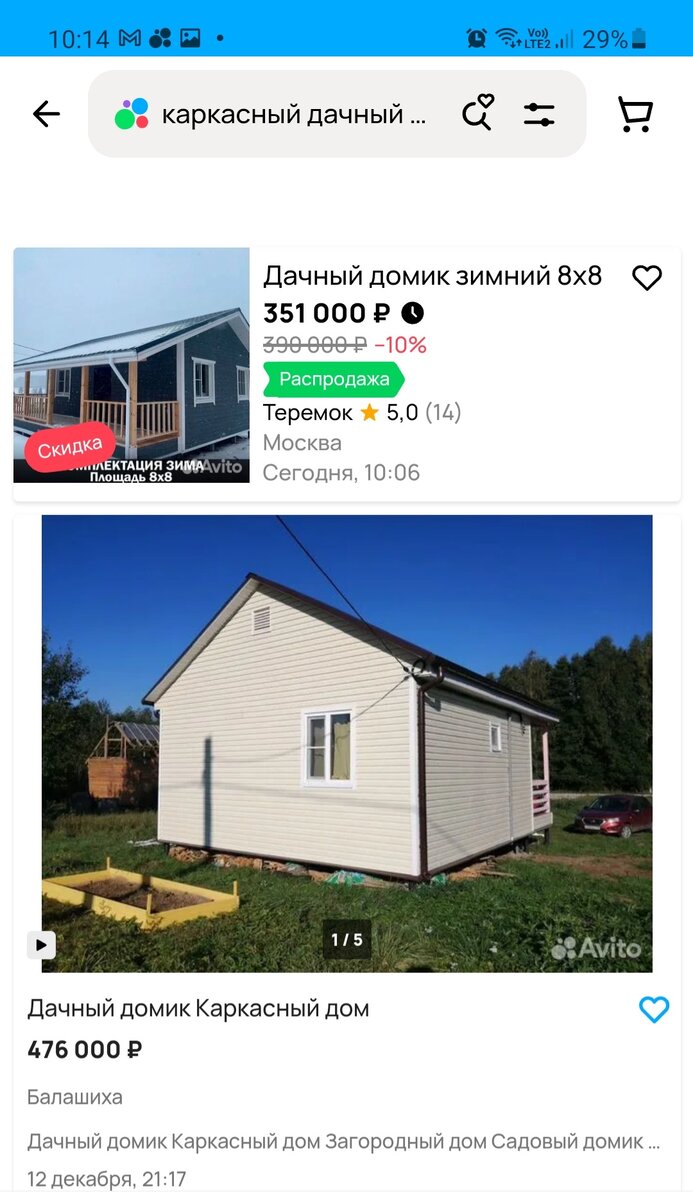The image size is (693, 1200).
Task: Play the video of the Каркасный дом listing
Action: [41, 944]
